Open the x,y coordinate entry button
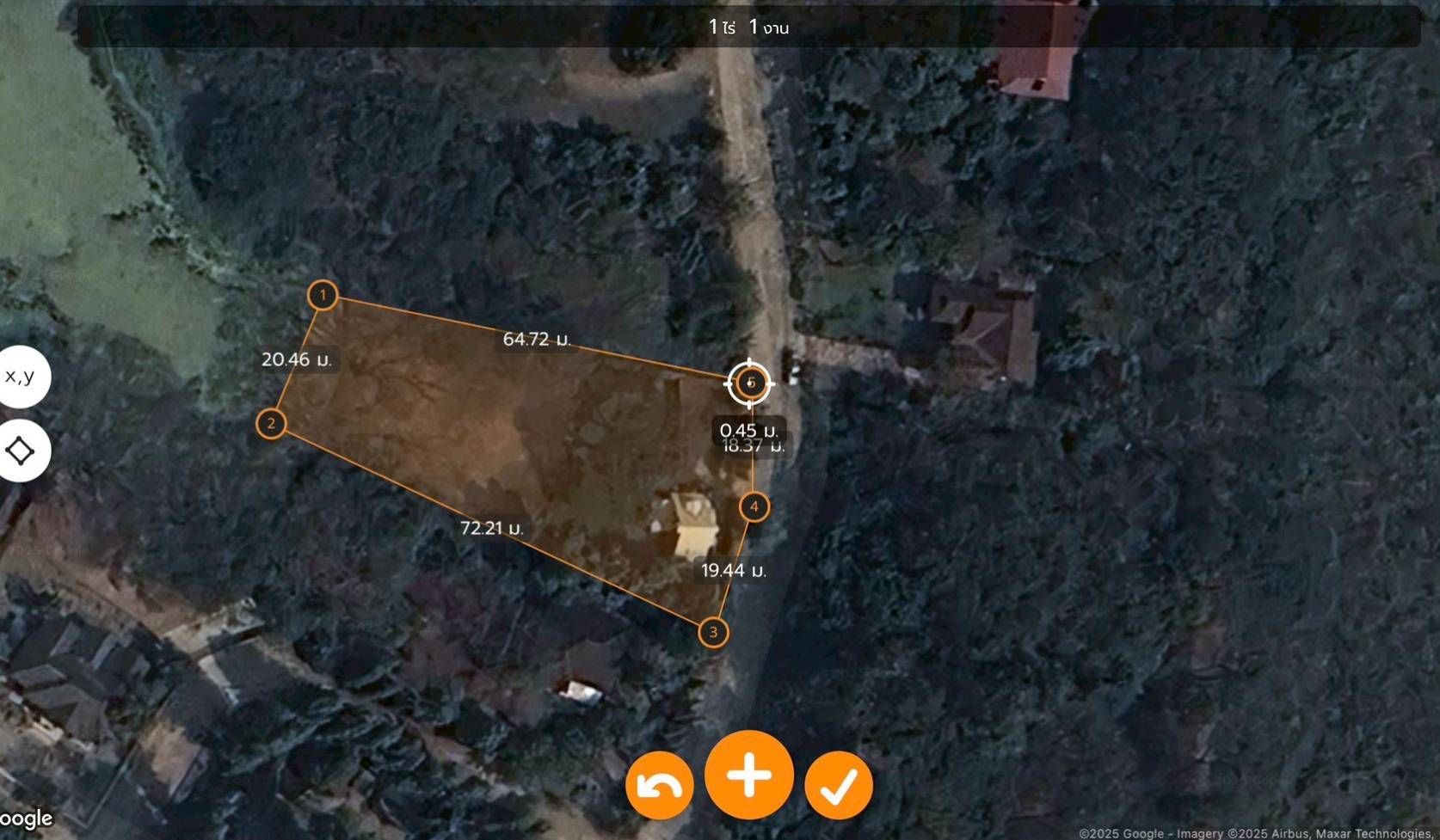The image size is (1440, 840). pyautogui.click(x=21, y=377)
